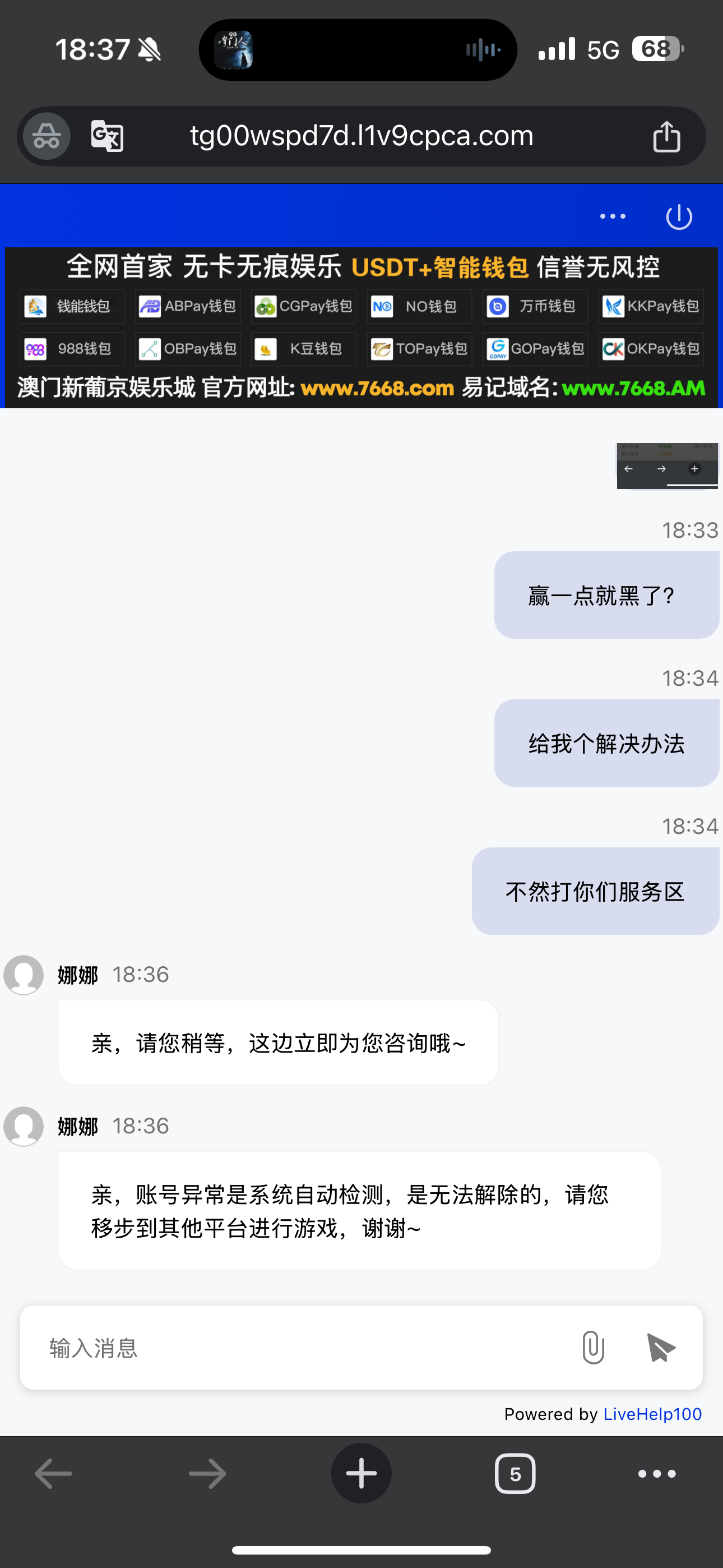
Task: Share this page from the address bar
Action: coord(666,136)
